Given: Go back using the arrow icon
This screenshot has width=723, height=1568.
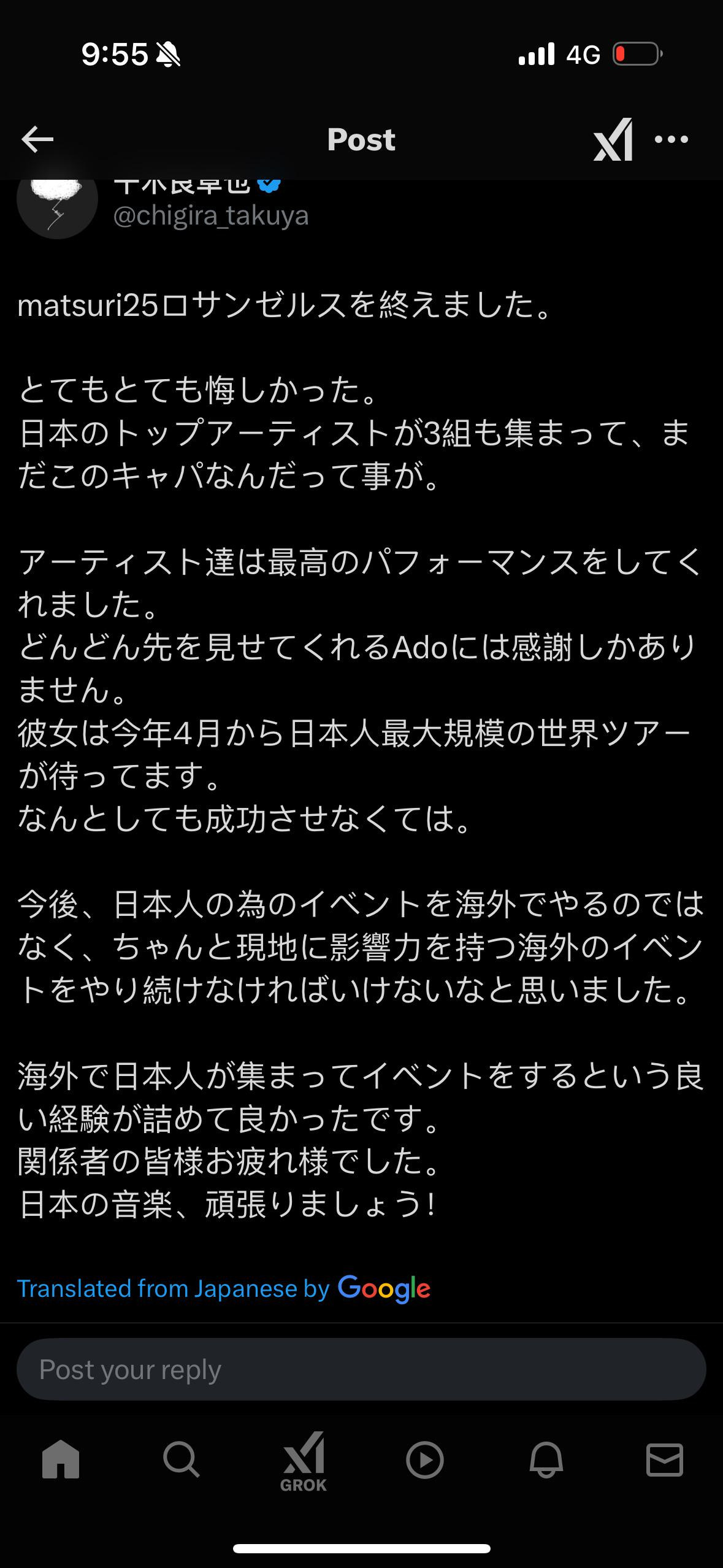Looking at the screenshot, I should 37,140.
